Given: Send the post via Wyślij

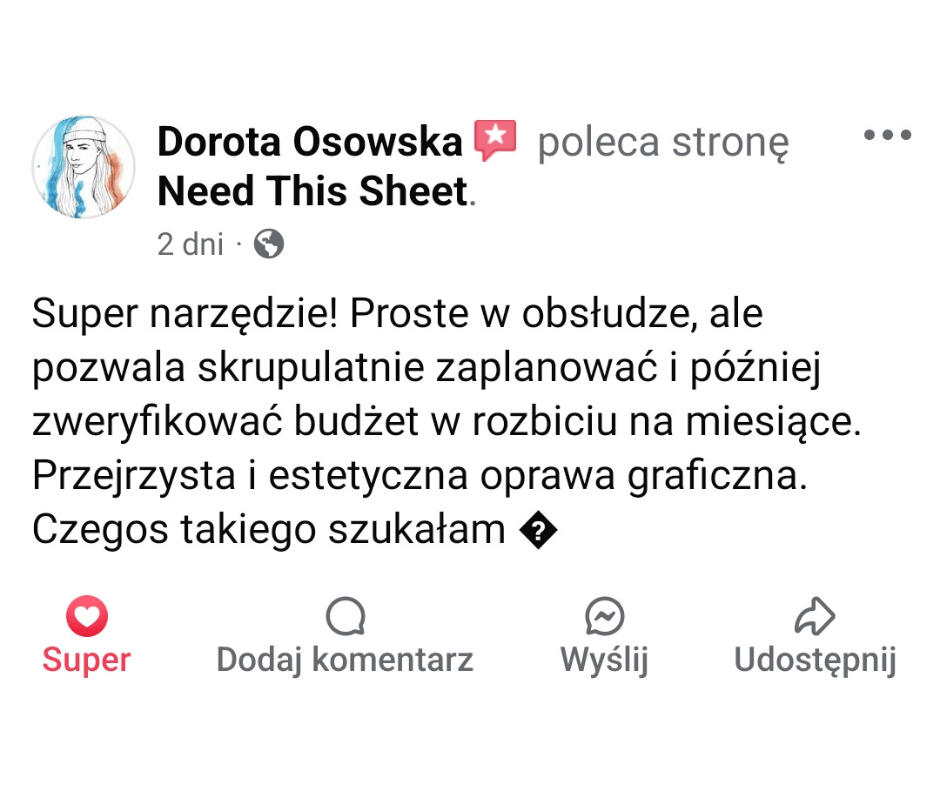Looking at the screenshot, I should click(604, 638).
